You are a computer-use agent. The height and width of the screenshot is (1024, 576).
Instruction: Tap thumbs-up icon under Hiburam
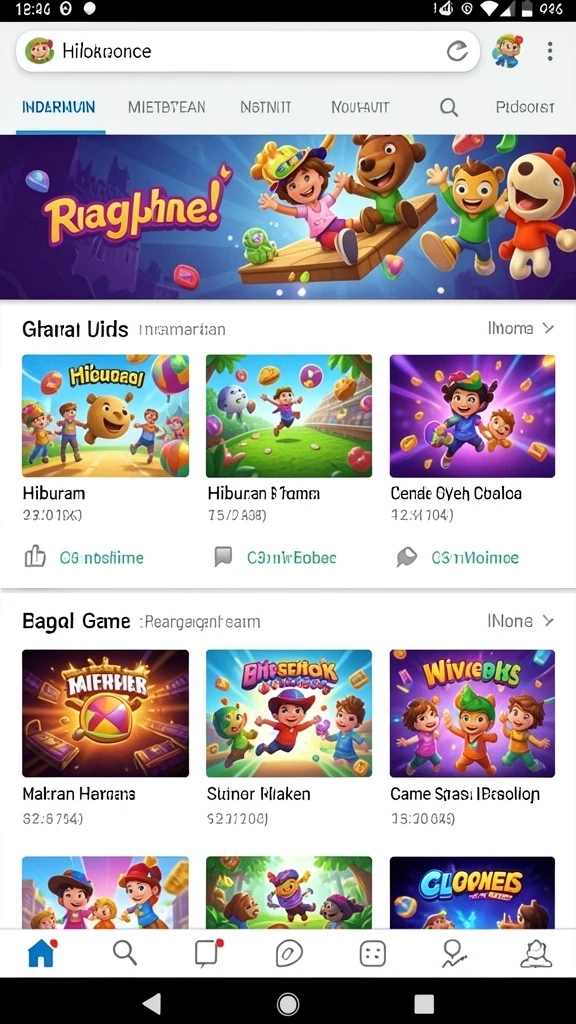coord(35,557)
